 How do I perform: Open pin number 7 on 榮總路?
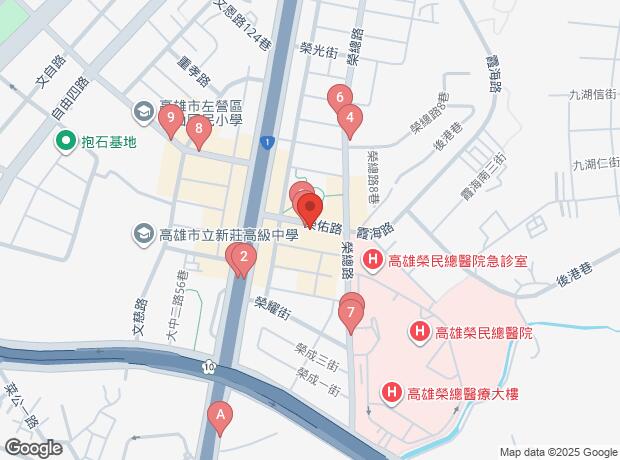pyautogui.click(x=351, y=316)
